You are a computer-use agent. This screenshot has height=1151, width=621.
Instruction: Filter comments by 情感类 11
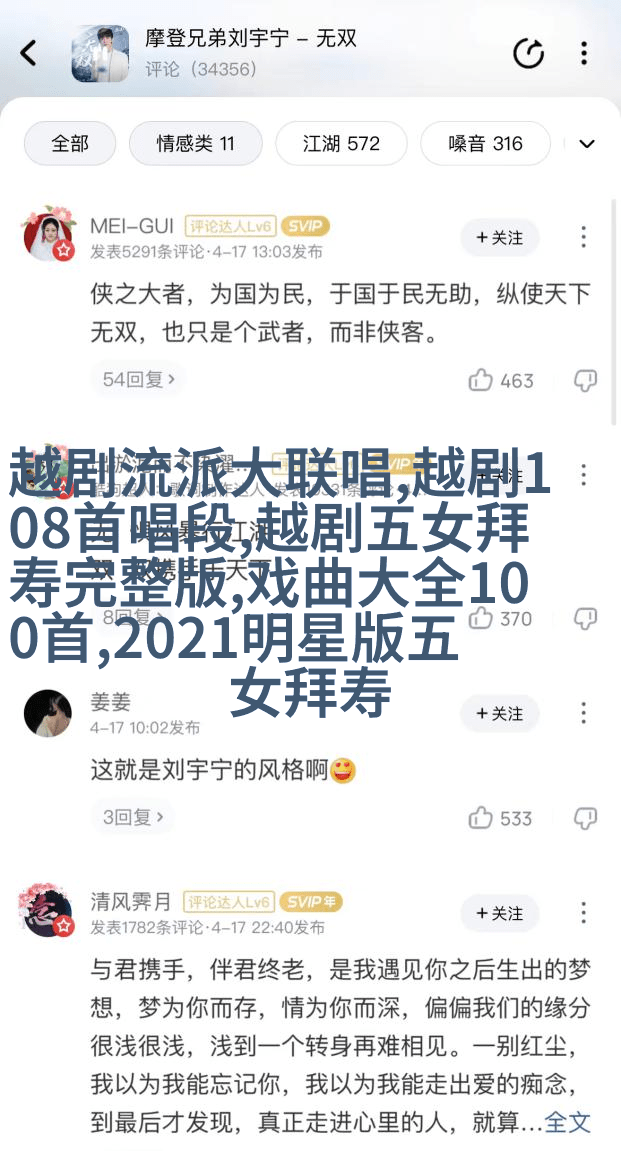pyautogui.click(x=195, y=144)
